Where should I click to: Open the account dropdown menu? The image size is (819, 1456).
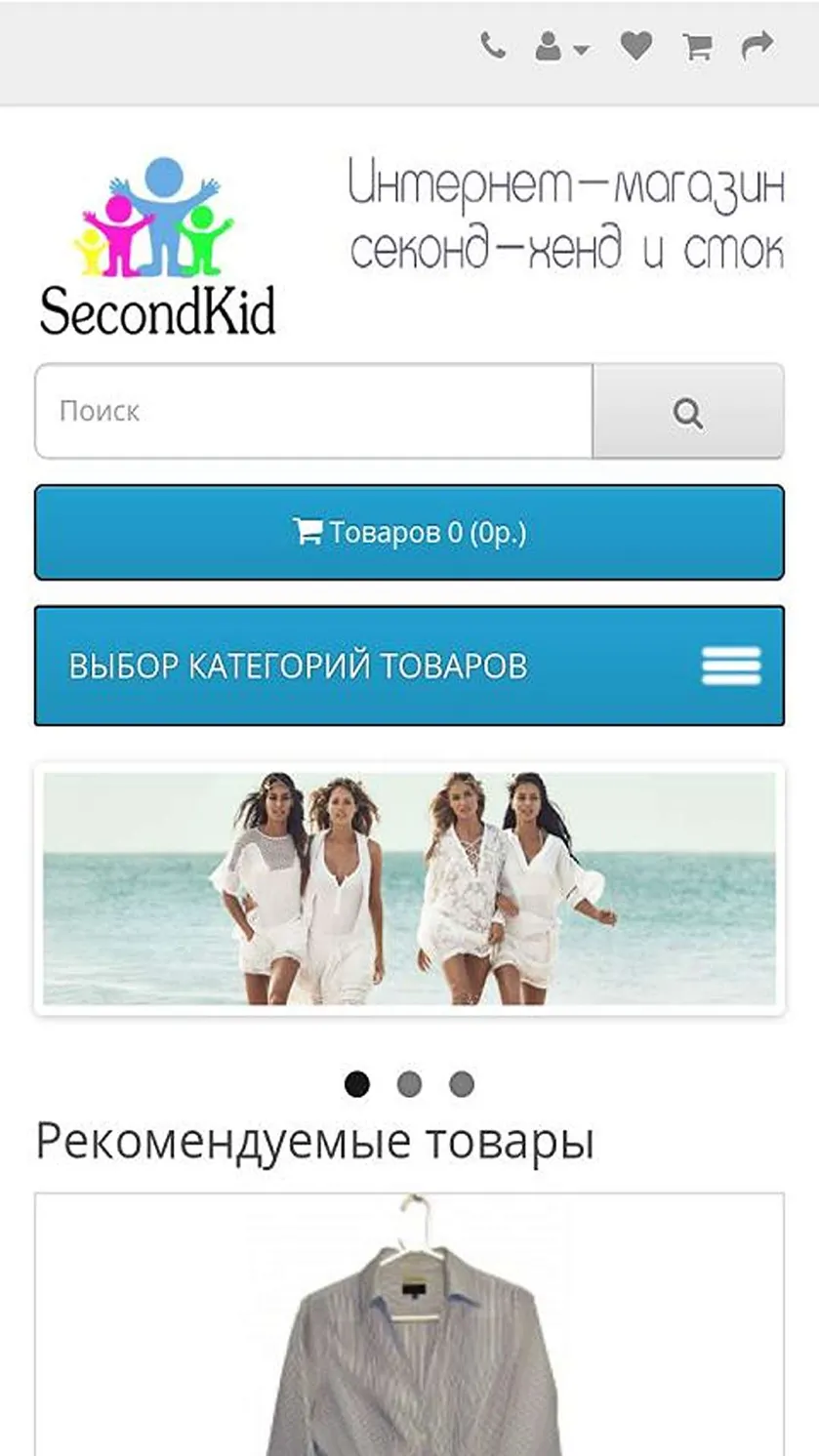(562, 47)
